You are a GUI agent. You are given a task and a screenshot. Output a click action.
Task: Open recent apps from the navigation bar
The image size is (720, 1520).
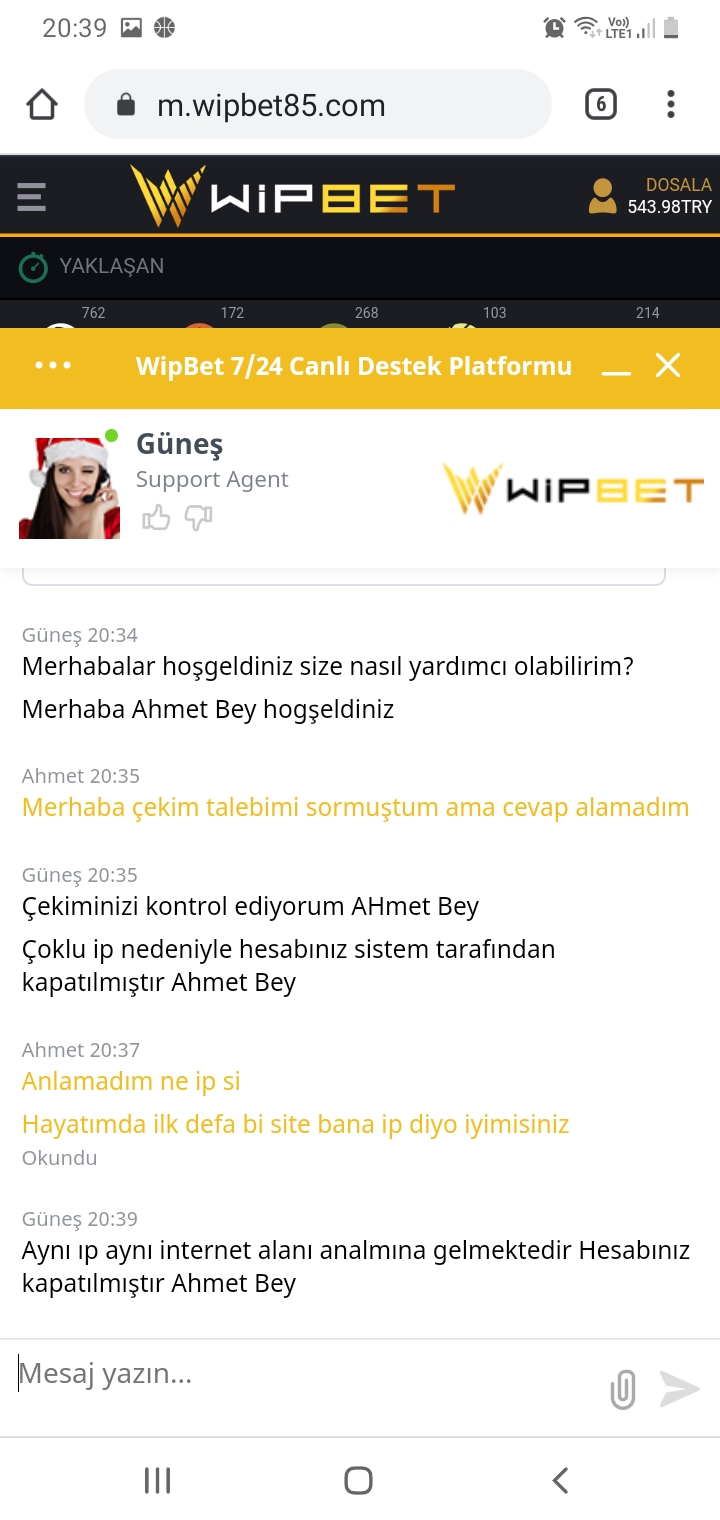pos(157,1480)
